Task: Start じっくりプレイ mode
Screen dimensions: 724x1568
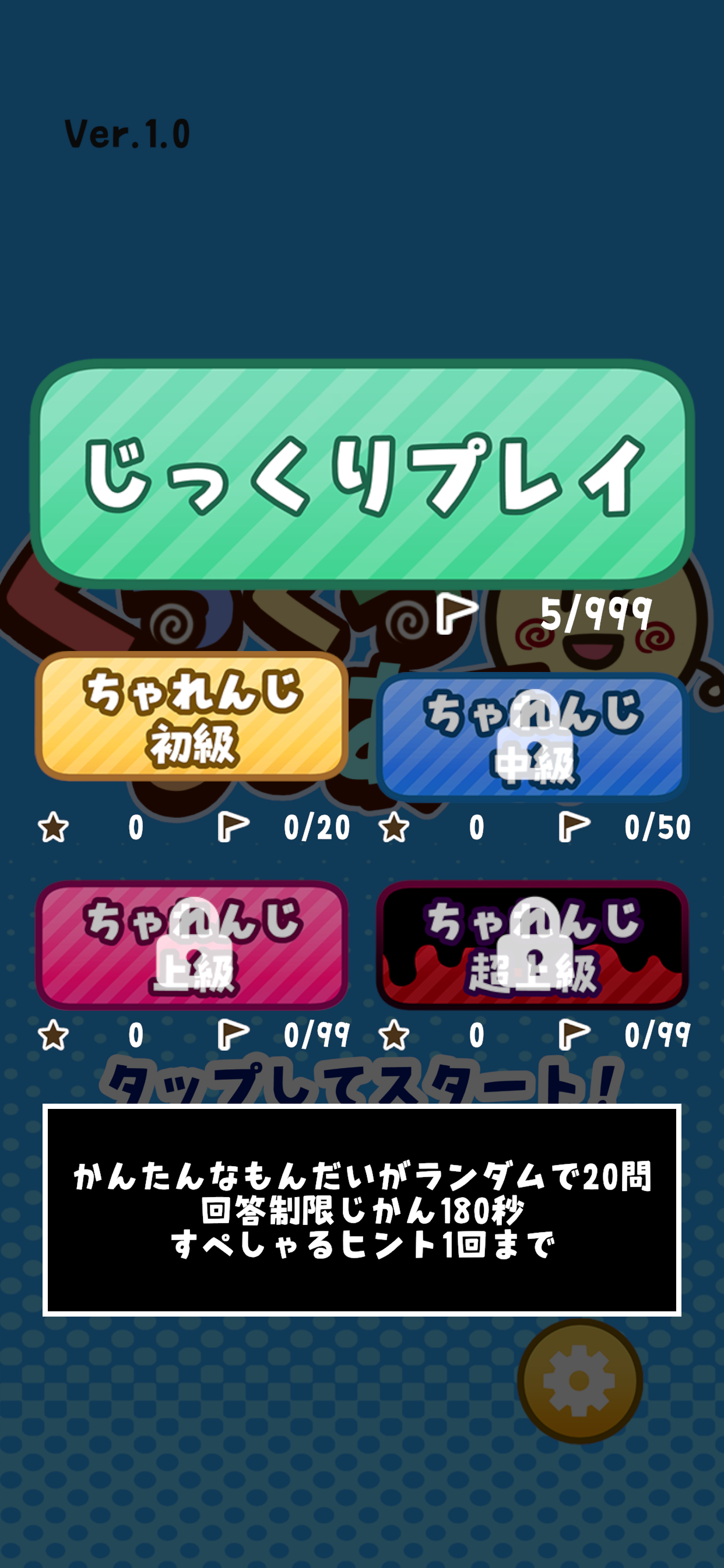Action: (362, 474)
